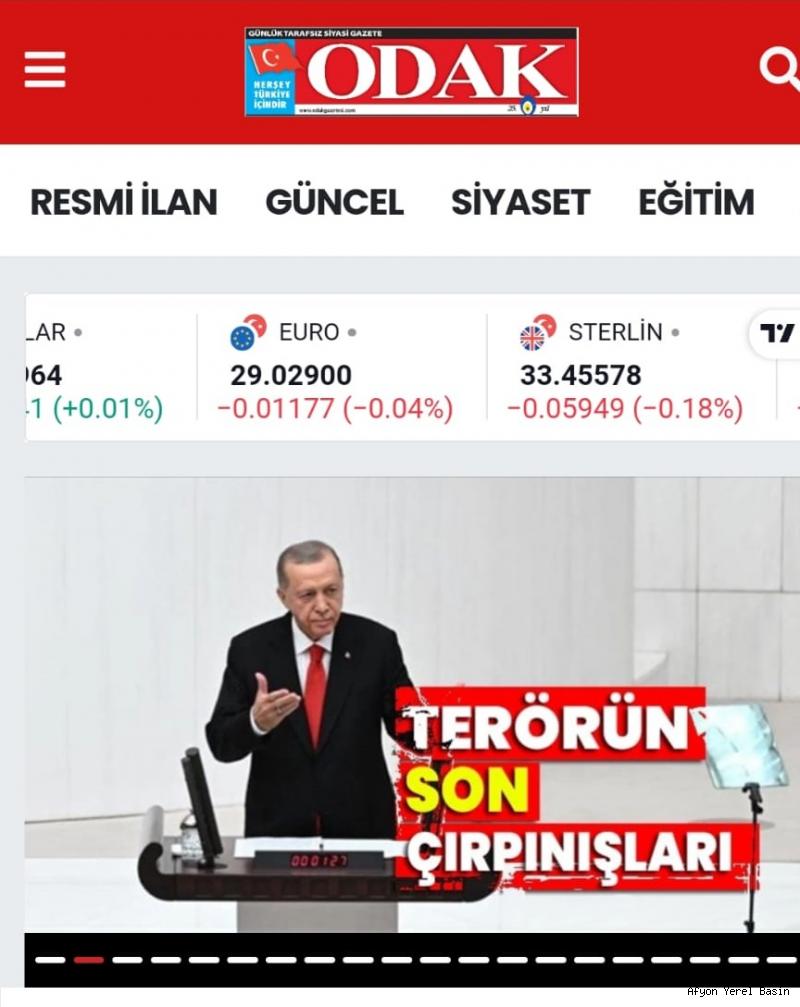Viewport: 800px width, 1007px height.
Task: Open the hamburger menu
Action: (45, 70)
